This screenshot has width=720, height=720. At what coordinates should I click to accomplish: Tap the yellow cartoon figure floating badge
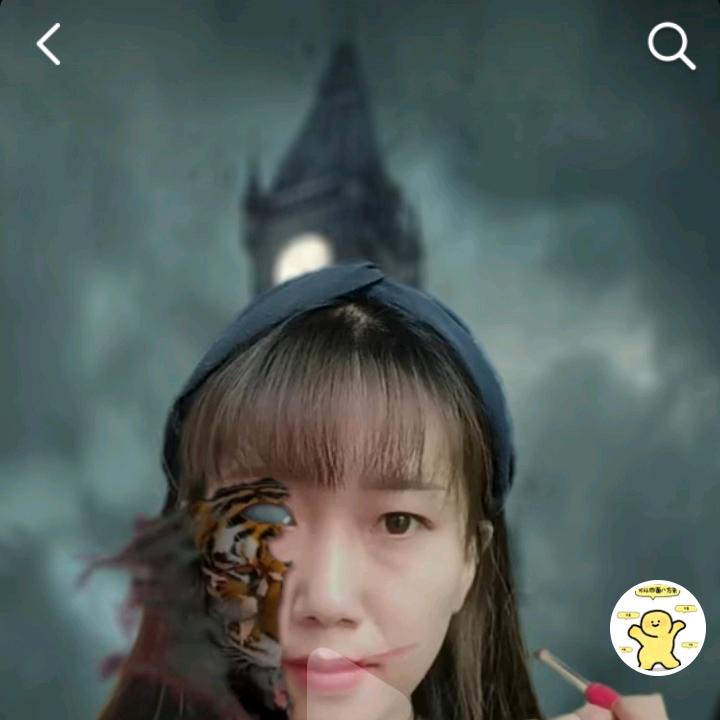pos(658,628)
